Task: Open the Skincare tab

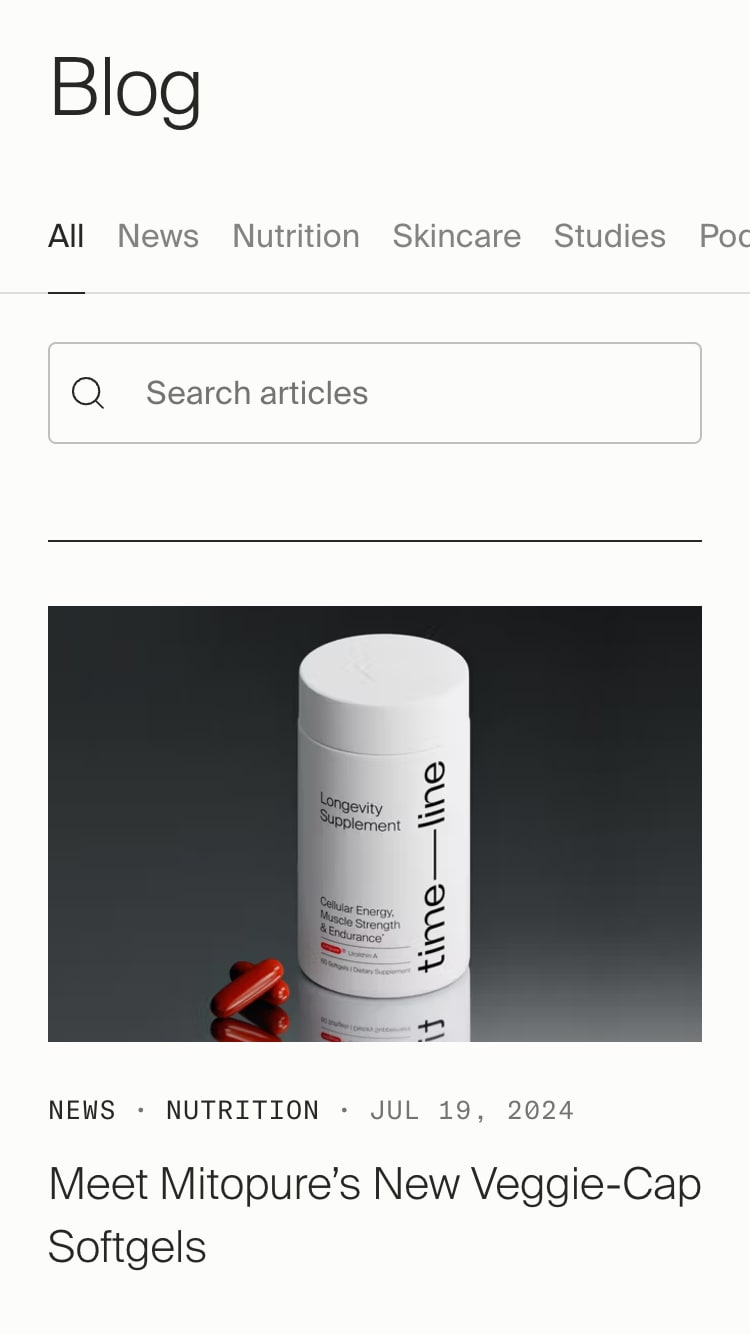Action: 456,236
